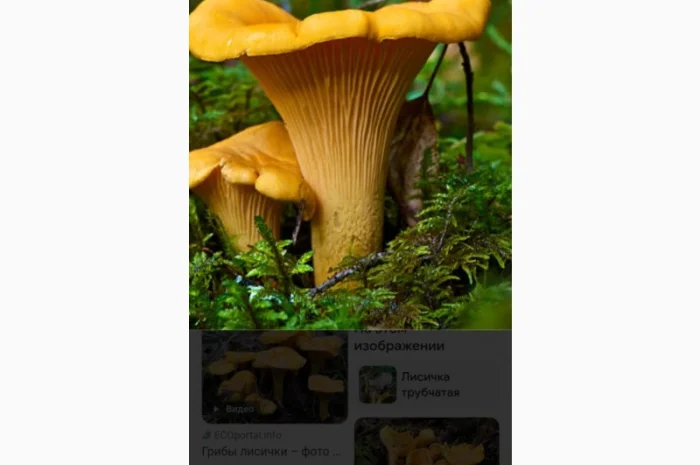Viewport: 700px width, 465px height.
Task: Open the mushroom image below Лисичка трубчатая
Action: [x=427, y=442]
